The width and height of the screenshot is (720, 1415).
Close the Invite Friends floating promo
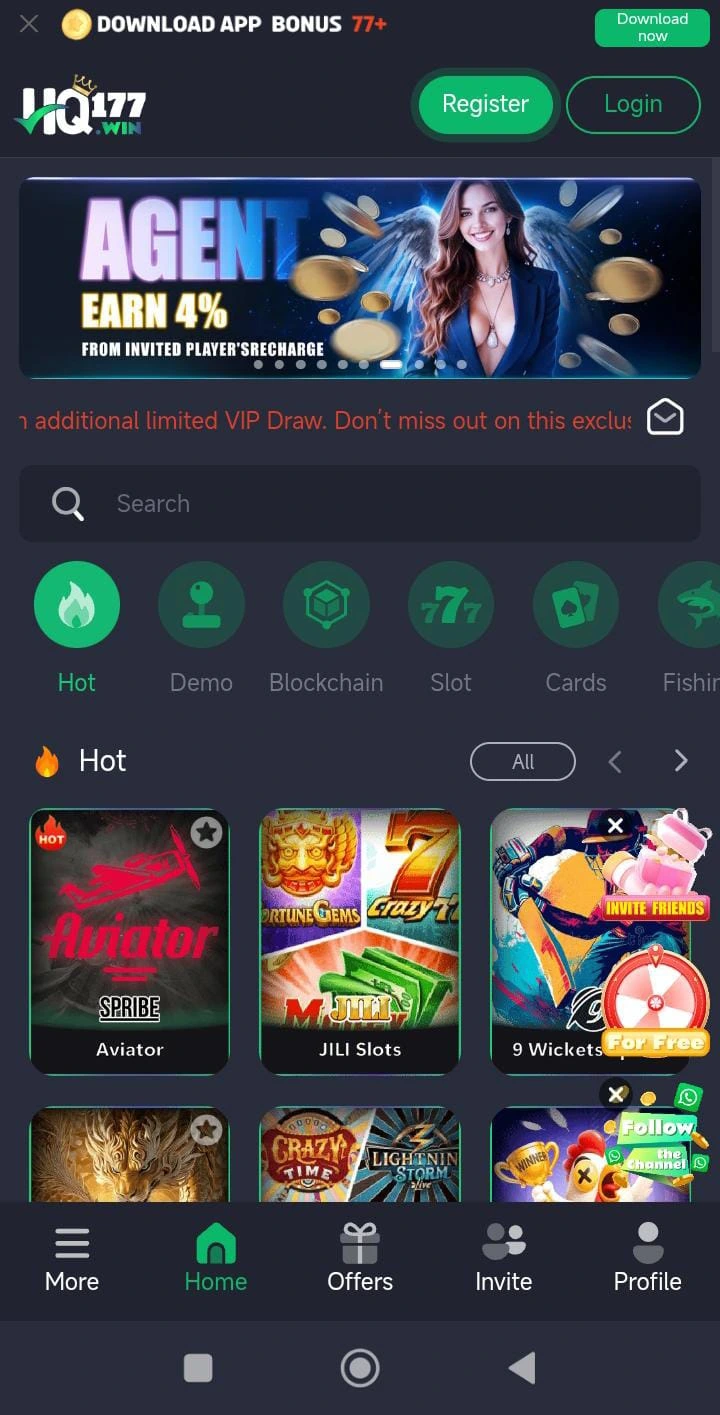(x=616, y=825)
